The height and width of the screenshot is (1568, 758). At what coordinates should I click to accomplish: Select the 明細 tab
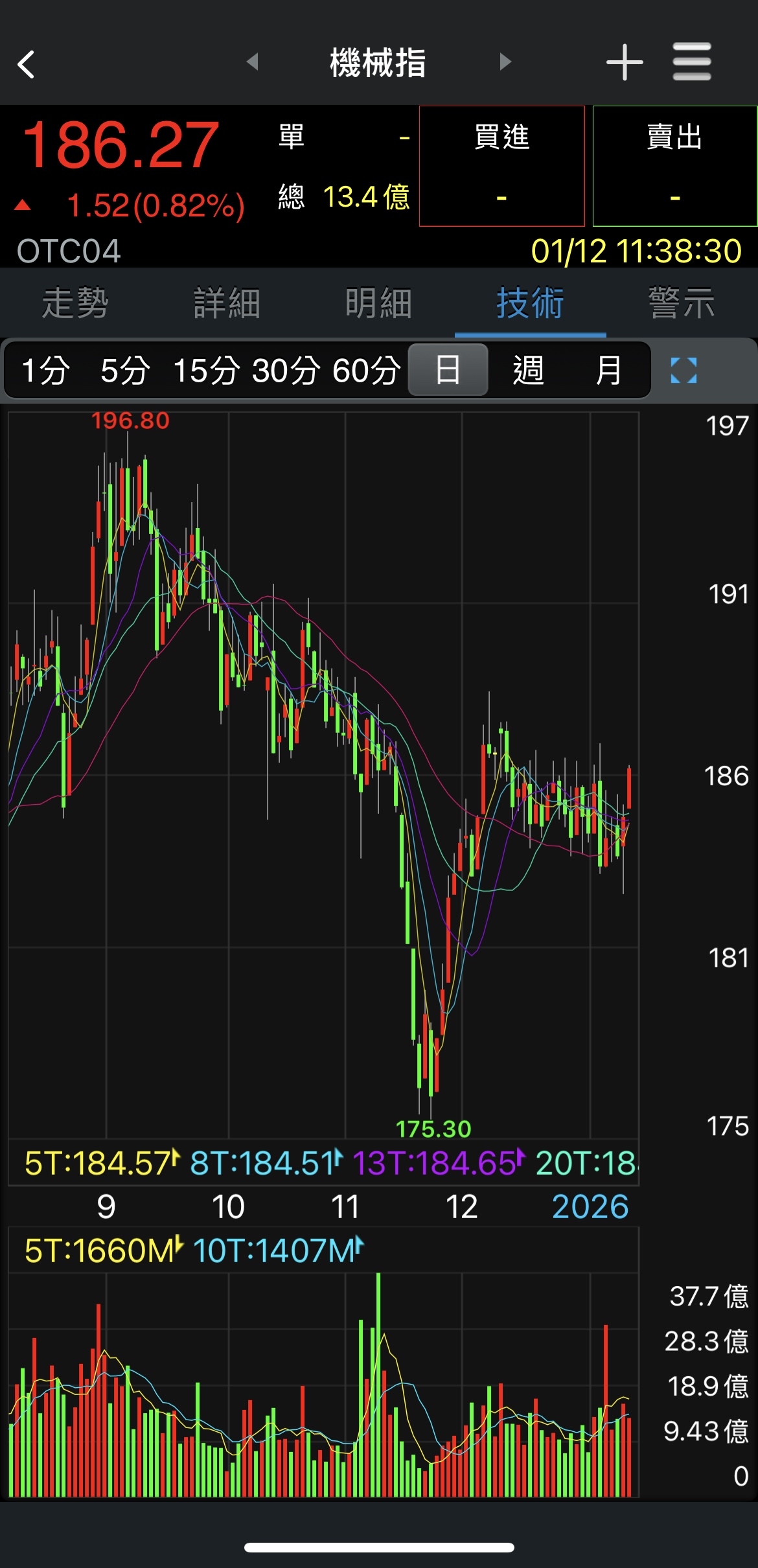pyautogui.click(x=378, y=303)
